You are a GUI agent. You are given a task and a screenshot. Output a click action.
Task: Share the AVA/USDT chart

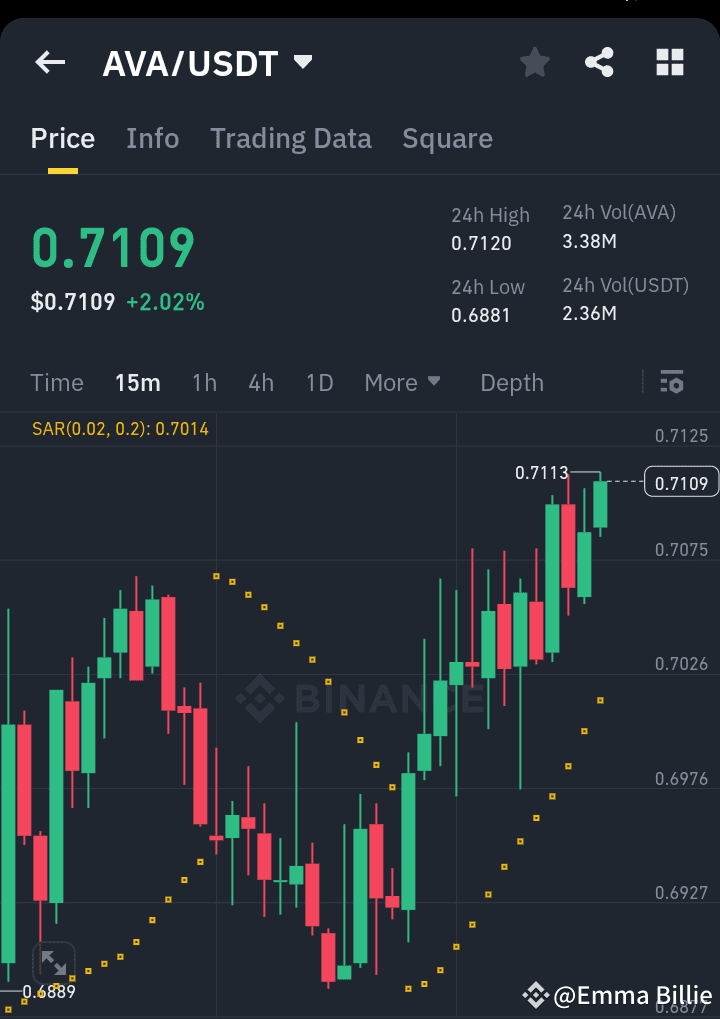[x=599, y=62]
